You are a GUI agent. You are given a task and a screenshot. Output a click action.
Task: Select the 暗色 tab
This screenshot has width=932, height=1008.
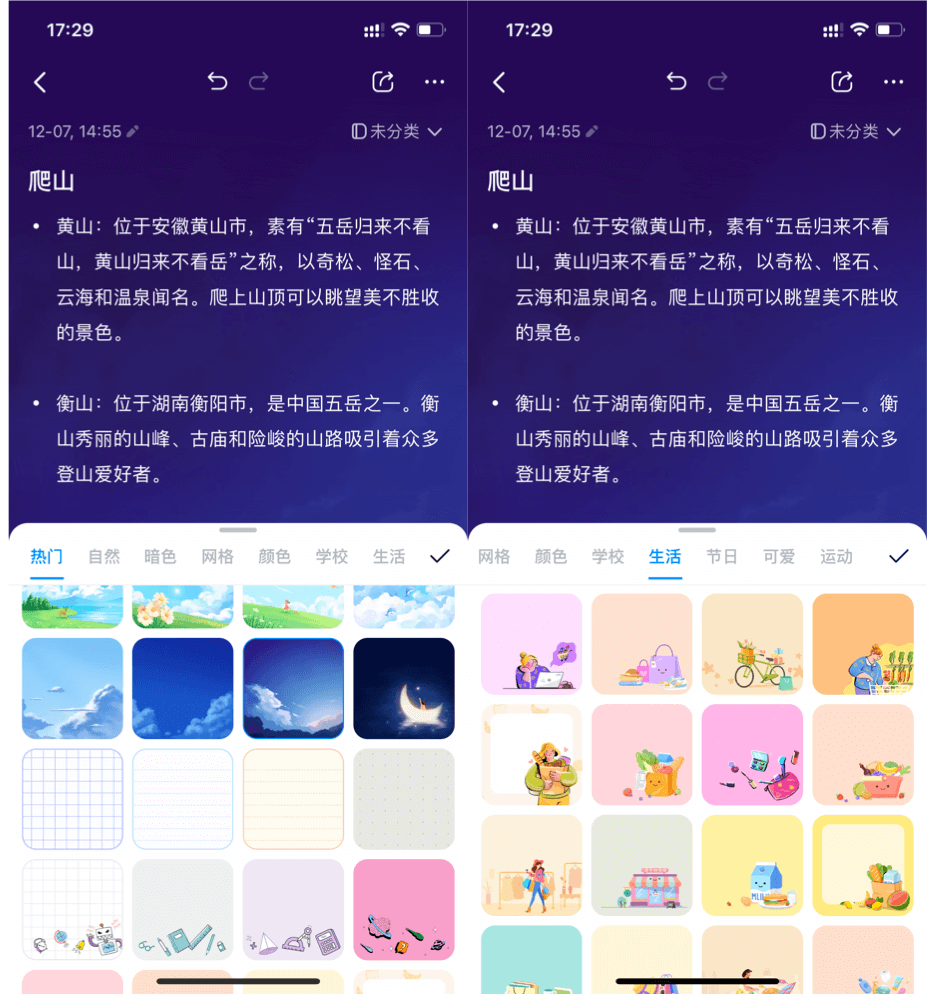[160, 557]
